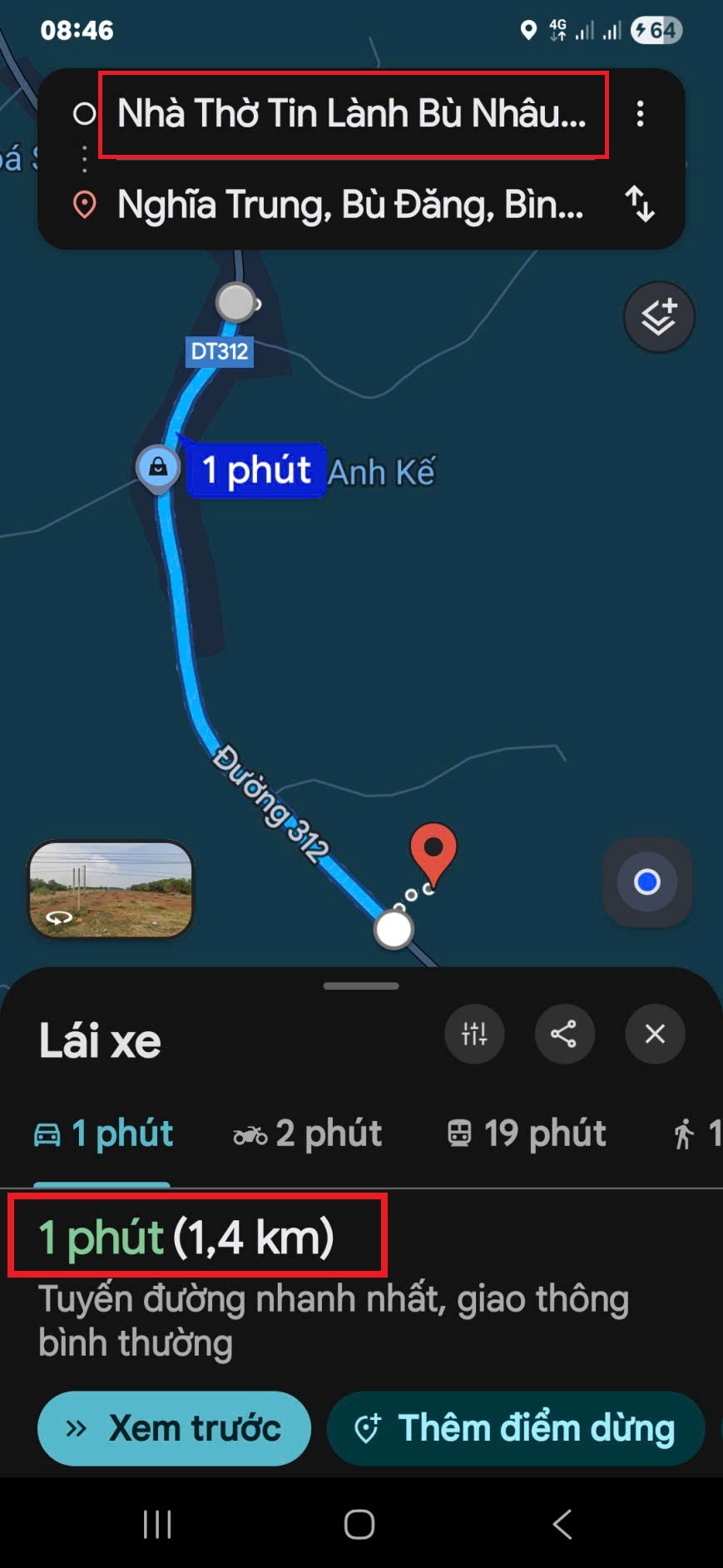The height and width of the screenshot is (1568, 723).
Task: Share the directions
Action: point(564,1035)
